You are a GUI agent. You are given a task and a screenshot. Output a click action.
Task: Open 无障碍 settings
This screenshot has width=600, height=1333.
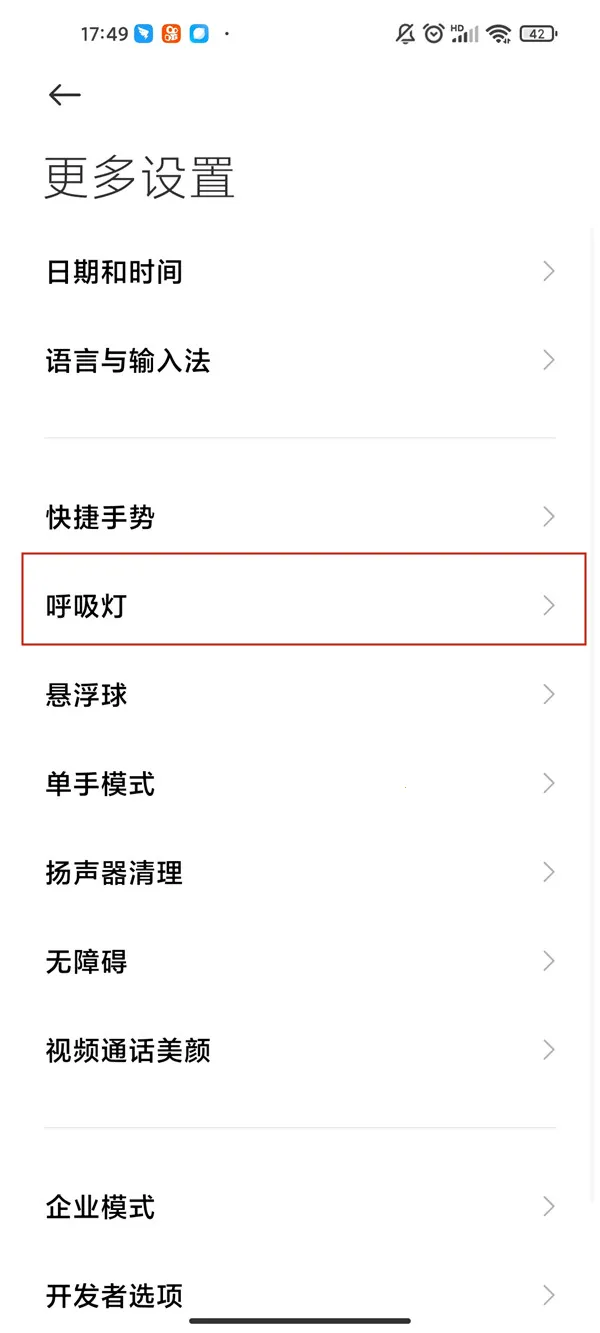(x=300, y=962)
